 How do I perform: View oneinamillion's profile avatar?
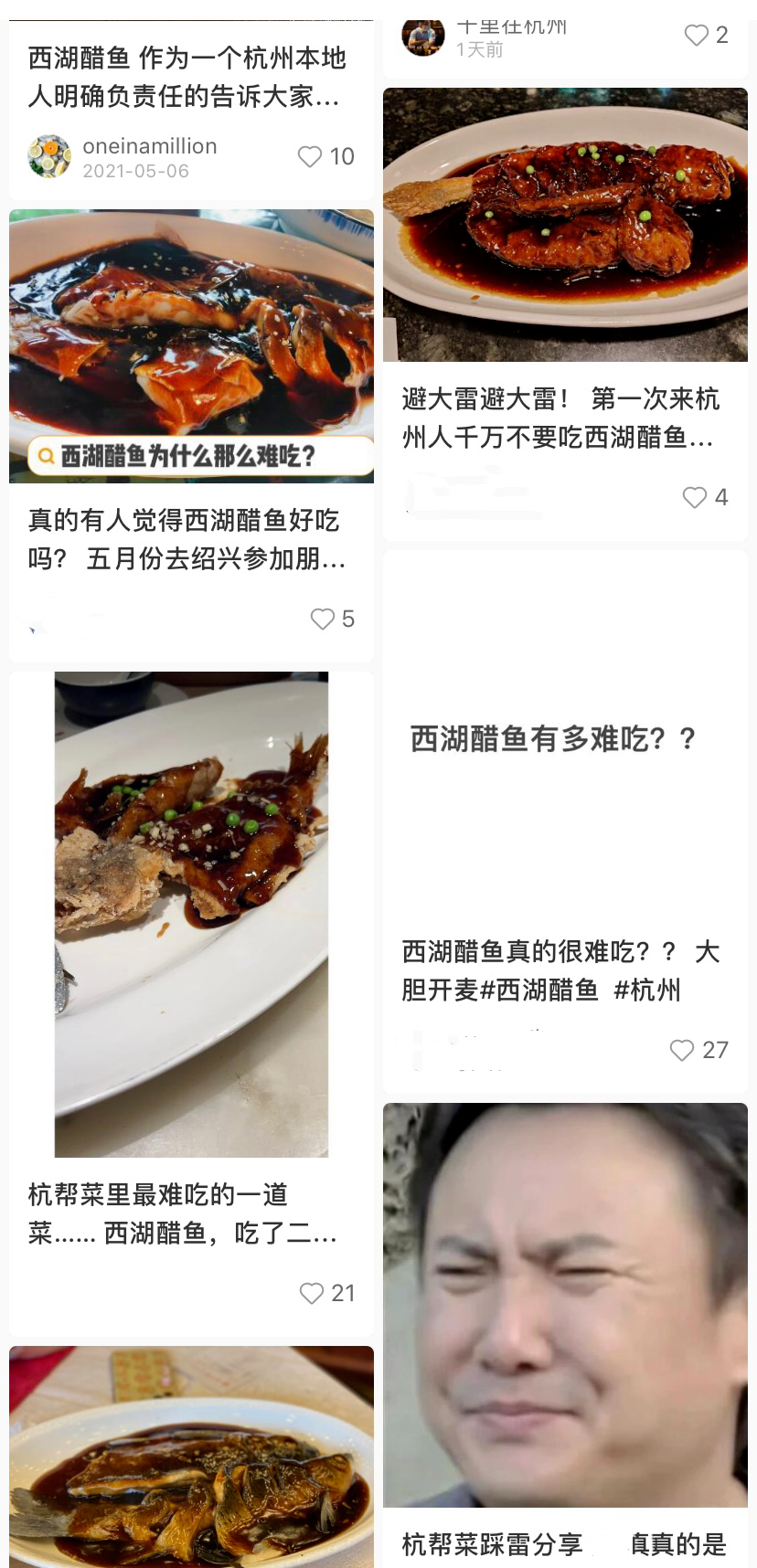(x=49, y=156)
